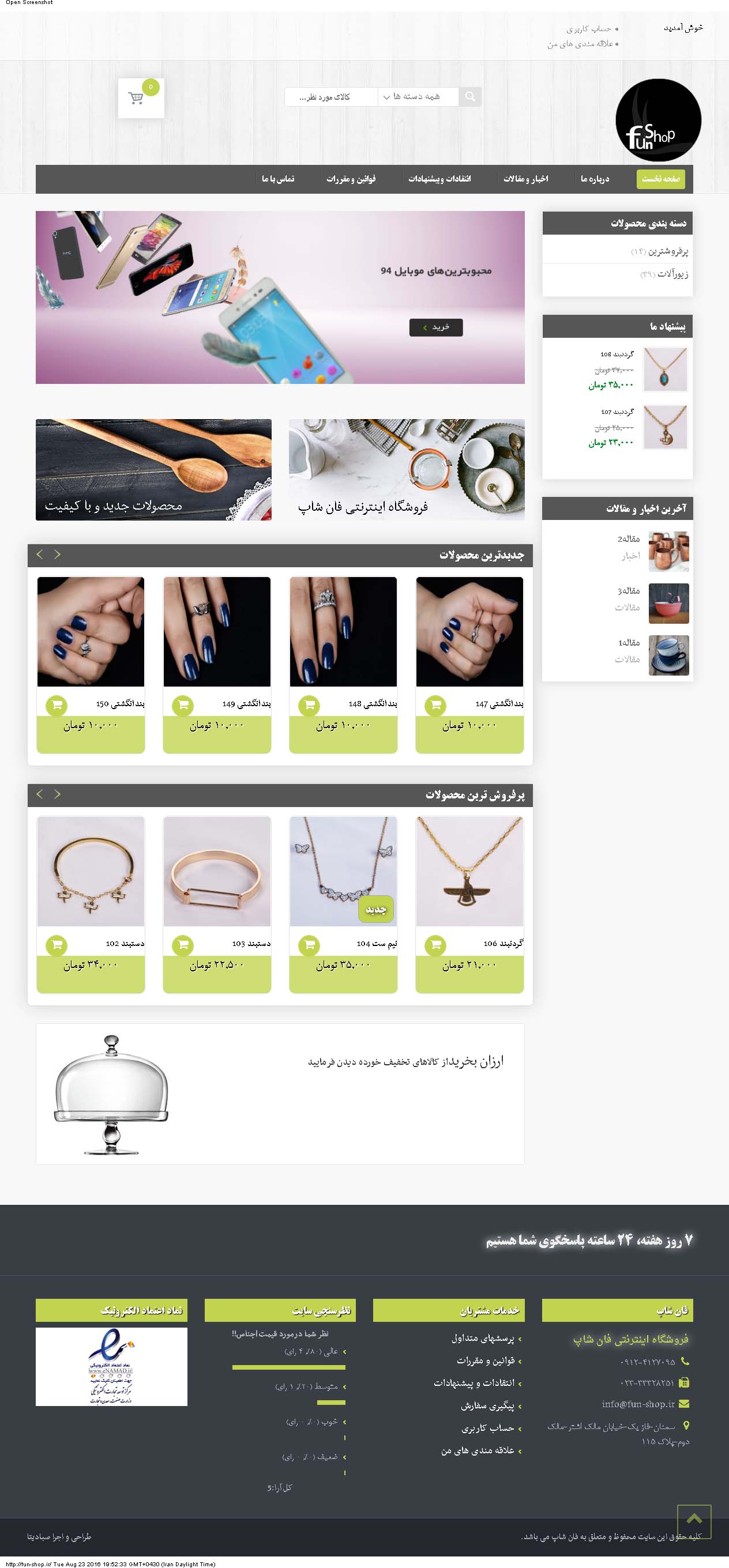Open the shopping cart icon

pos(137,99)
